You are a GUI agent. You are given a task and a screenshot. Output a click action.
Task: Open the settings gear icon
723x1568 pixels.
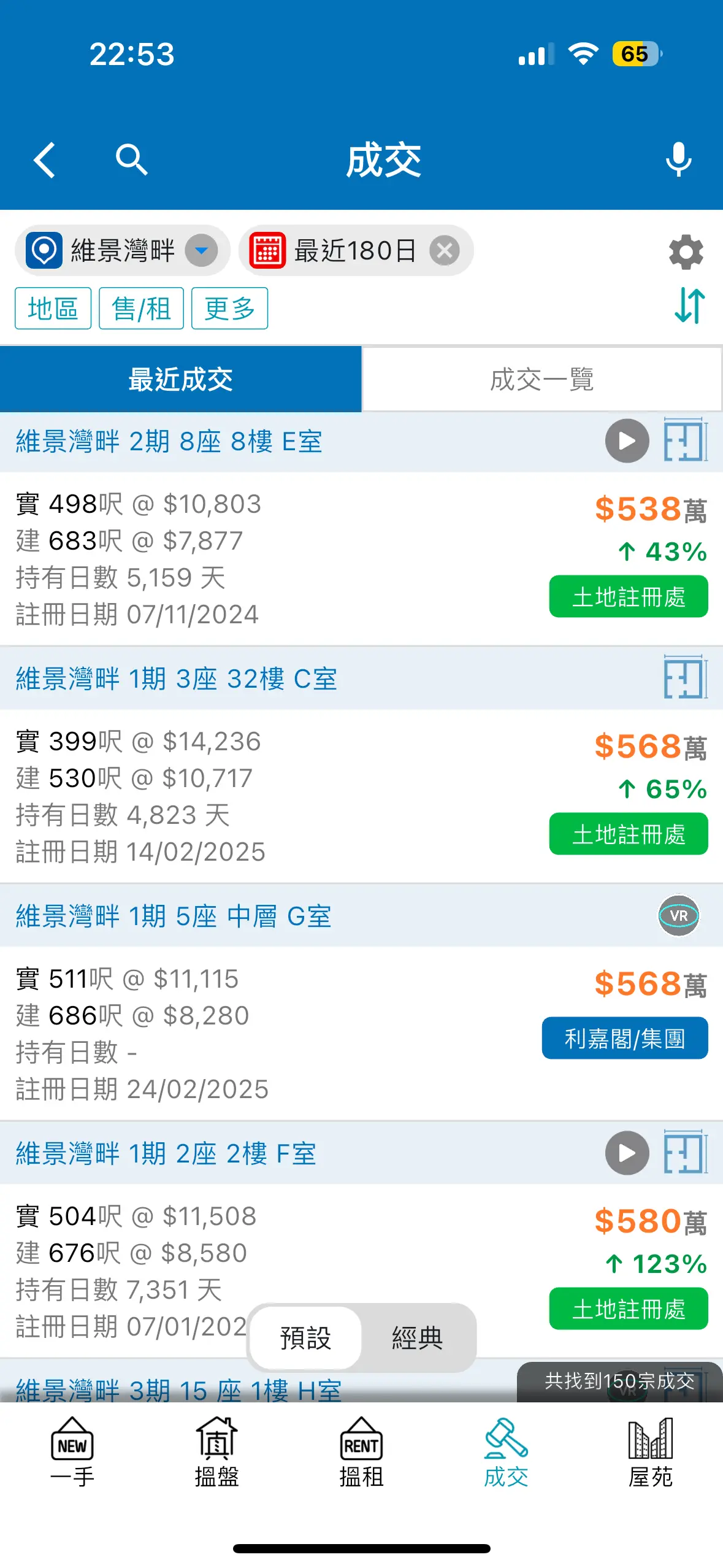pos(686,252)
